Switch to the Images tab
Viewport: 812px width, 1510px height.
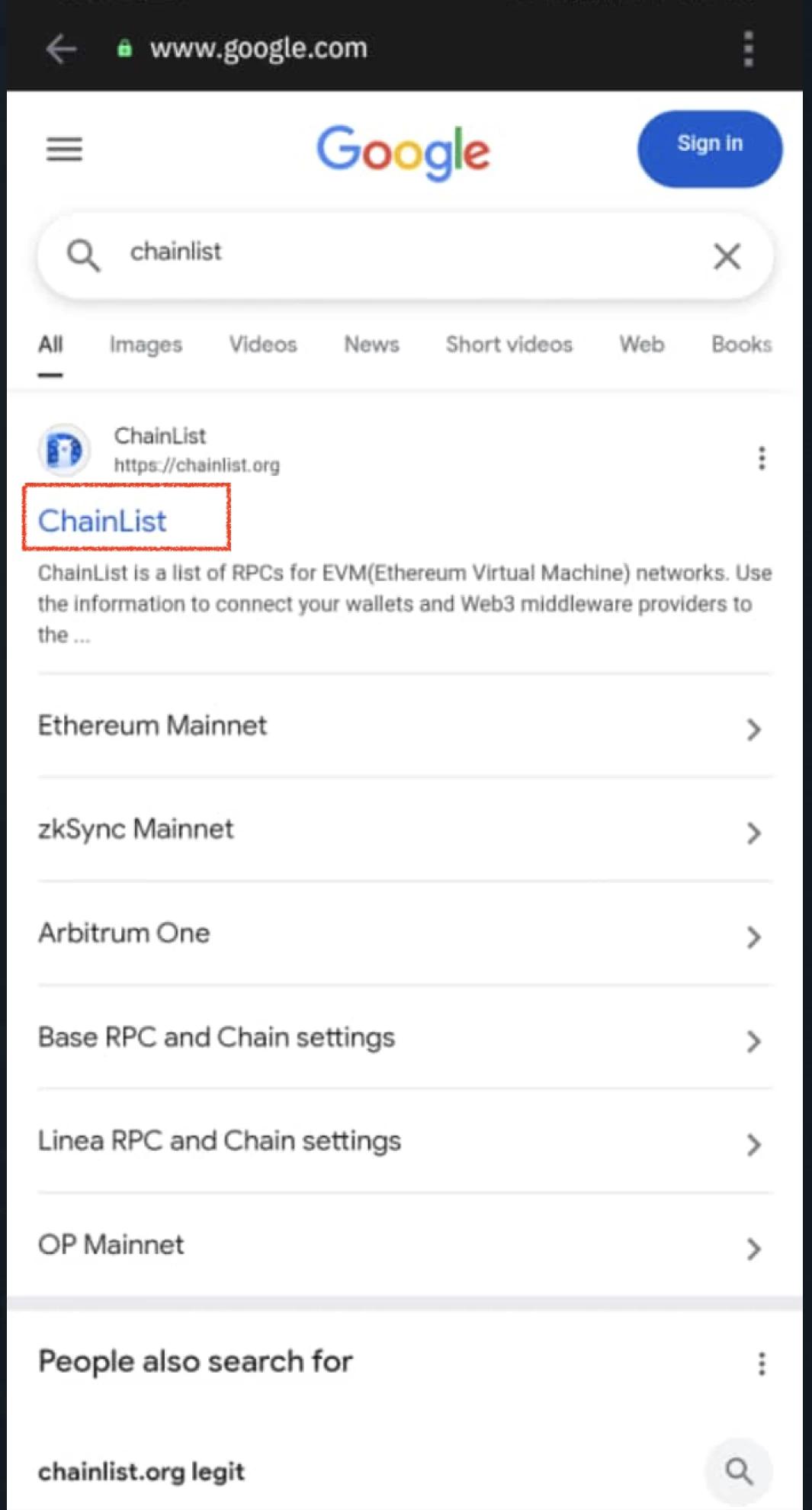click(x=146, y=345)
